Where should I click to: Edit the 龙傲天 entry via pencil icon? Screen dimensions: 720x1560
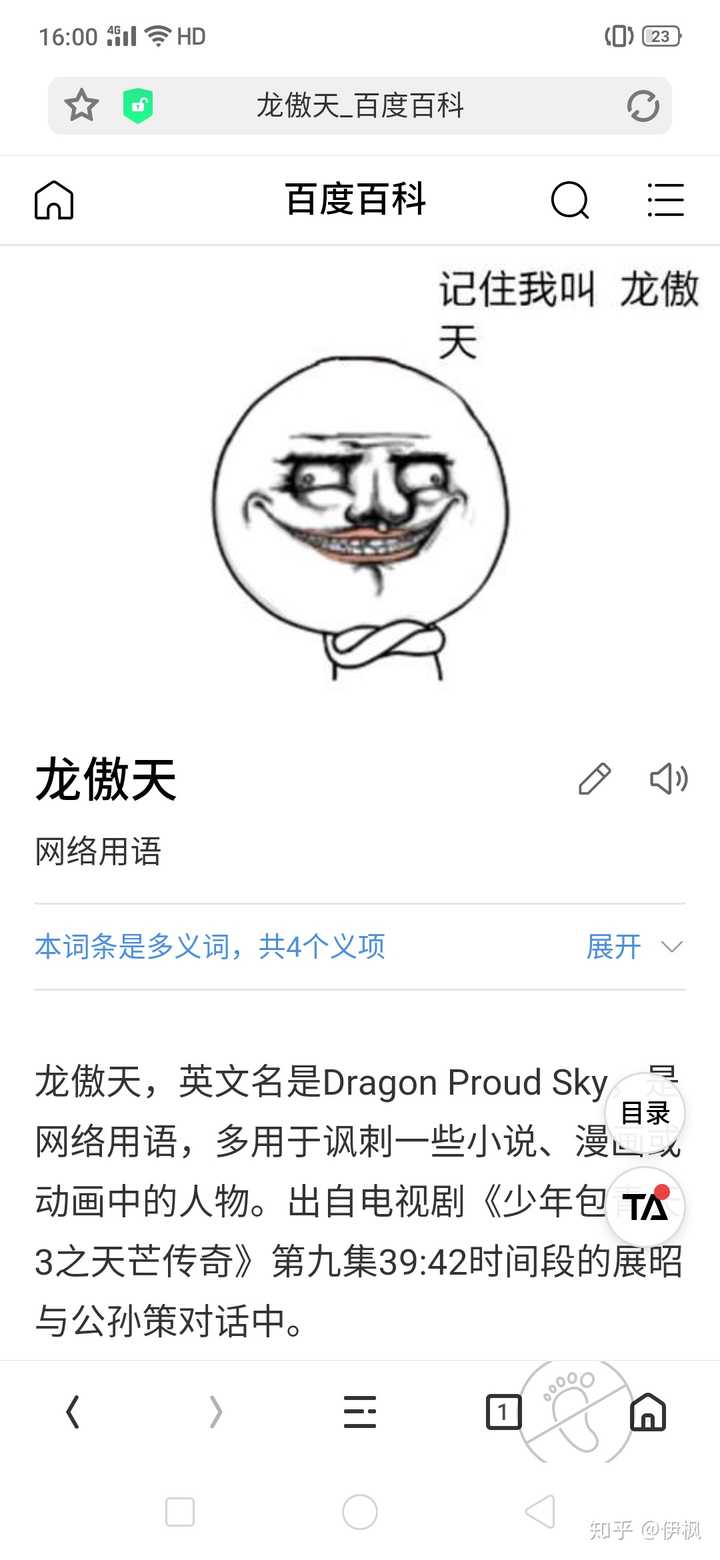tap(594, 779)
